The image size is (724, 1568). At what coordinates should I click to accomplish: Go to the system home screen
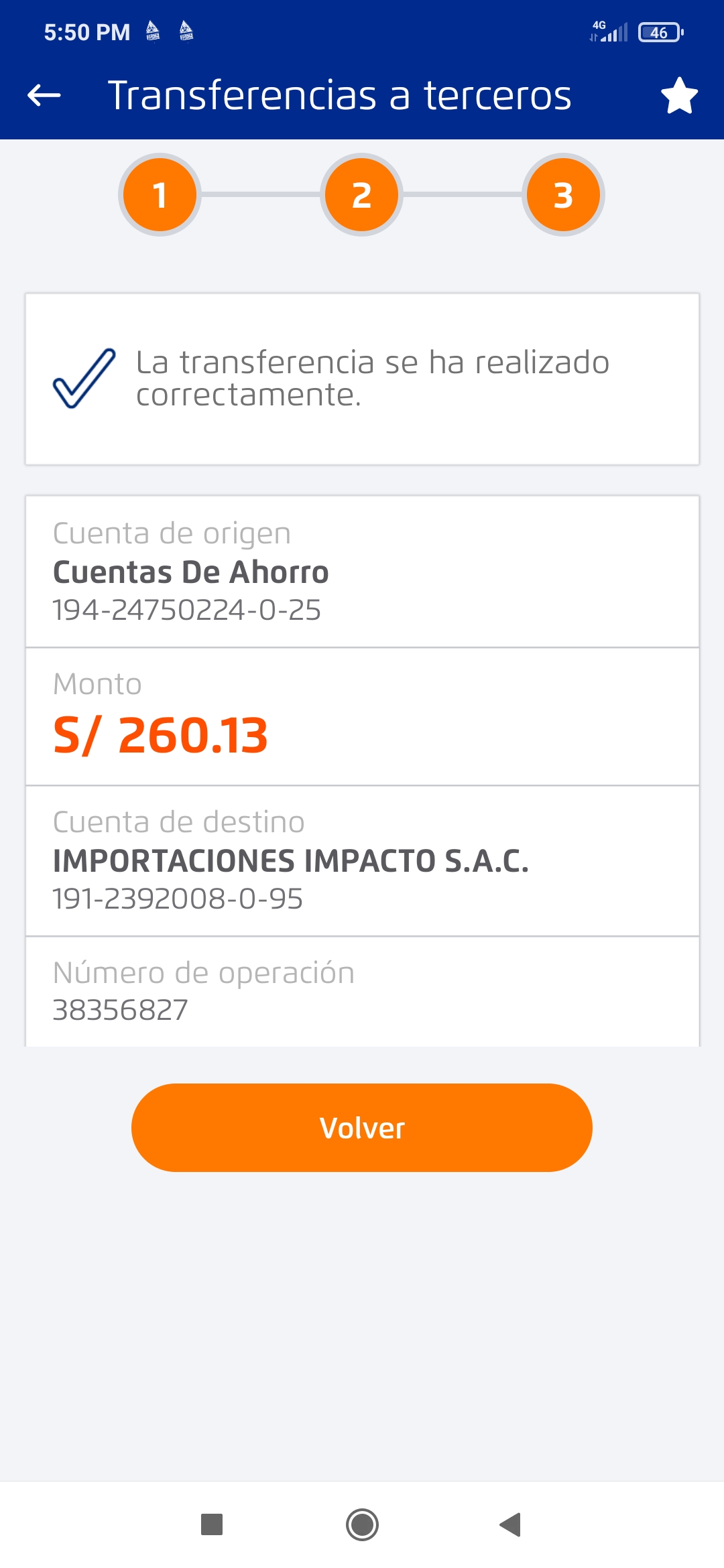click(362, 1524)
